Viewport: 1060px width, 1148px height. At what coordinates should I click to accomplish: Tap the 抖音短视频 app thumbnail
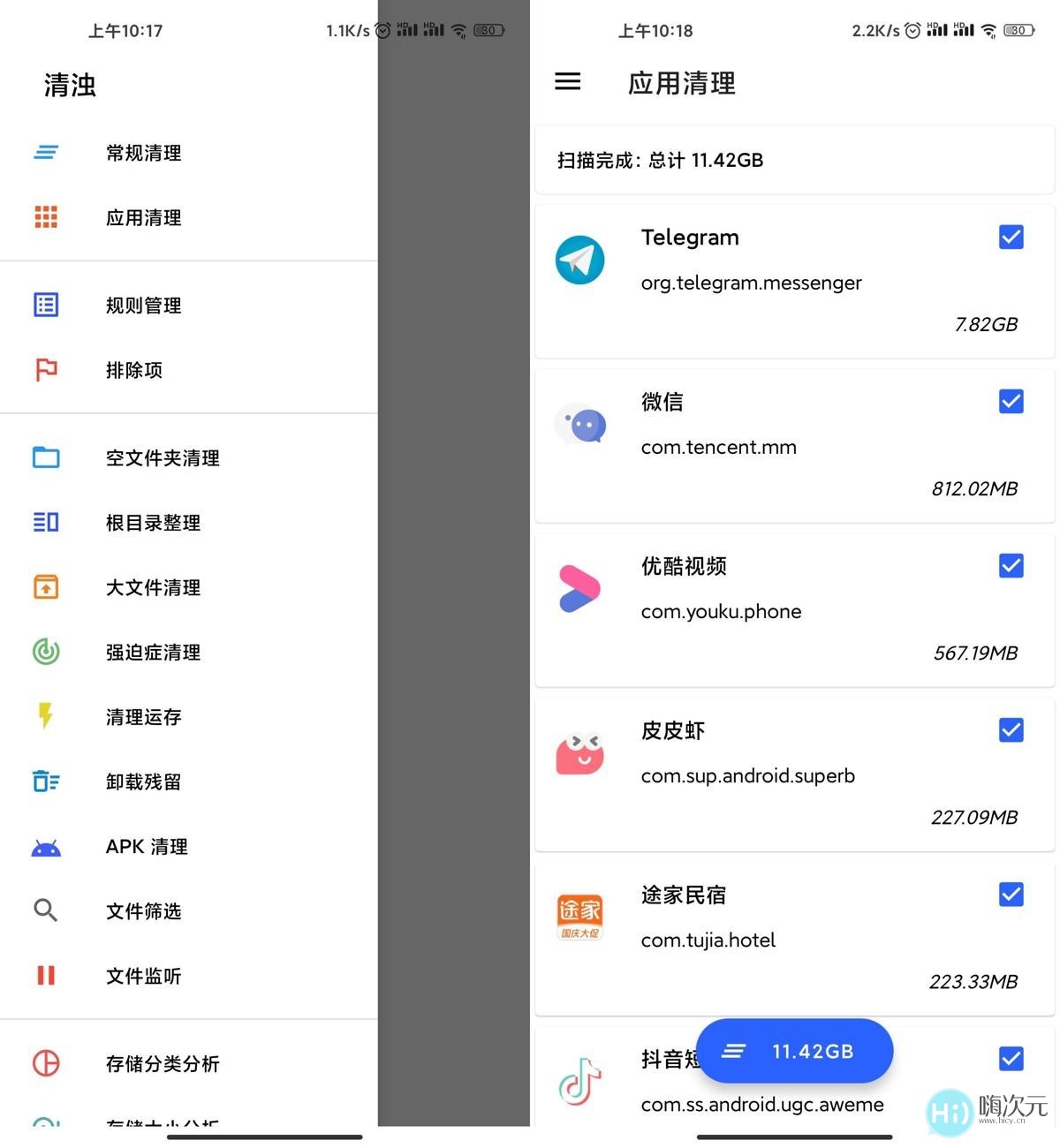579,1082
